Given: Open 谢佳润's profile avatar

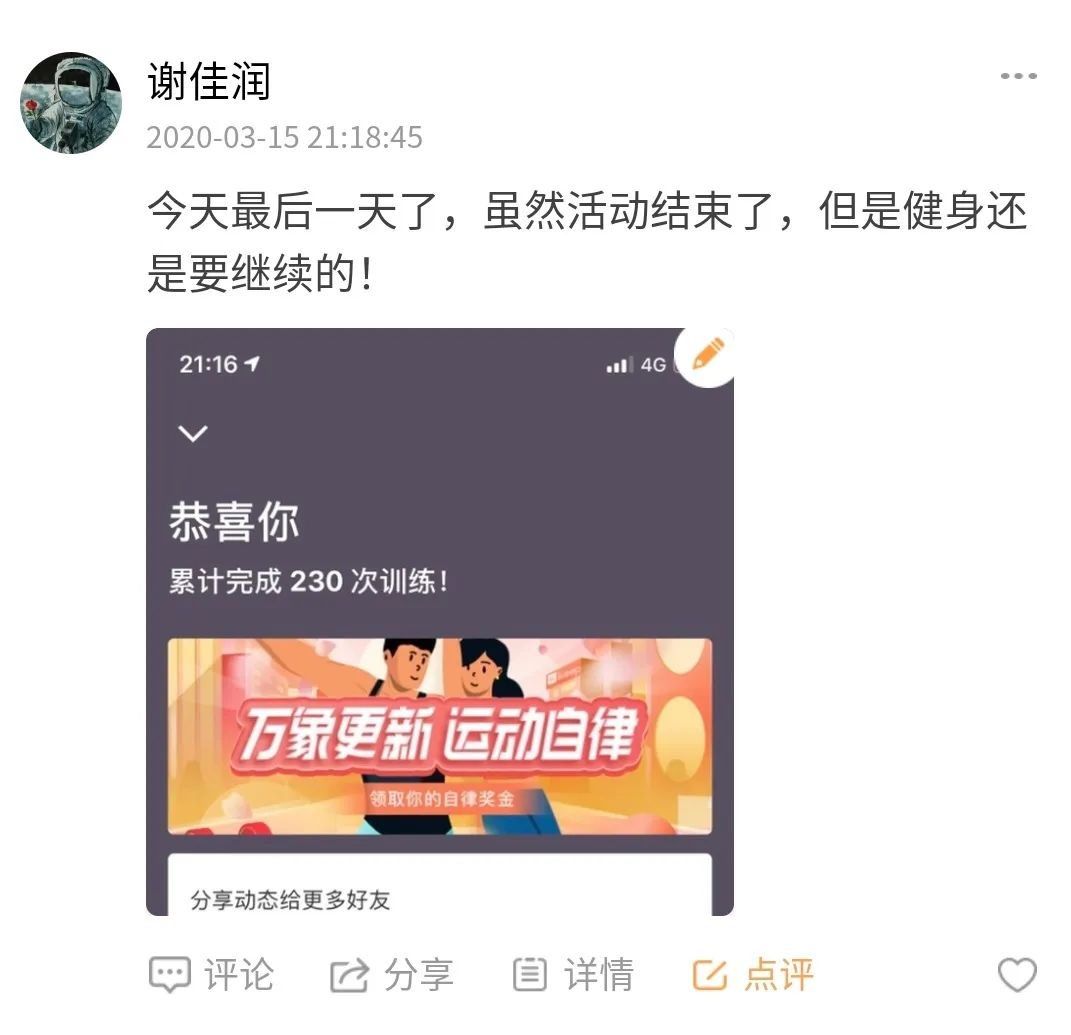Looking at the screenshot, I should point(71,103).
